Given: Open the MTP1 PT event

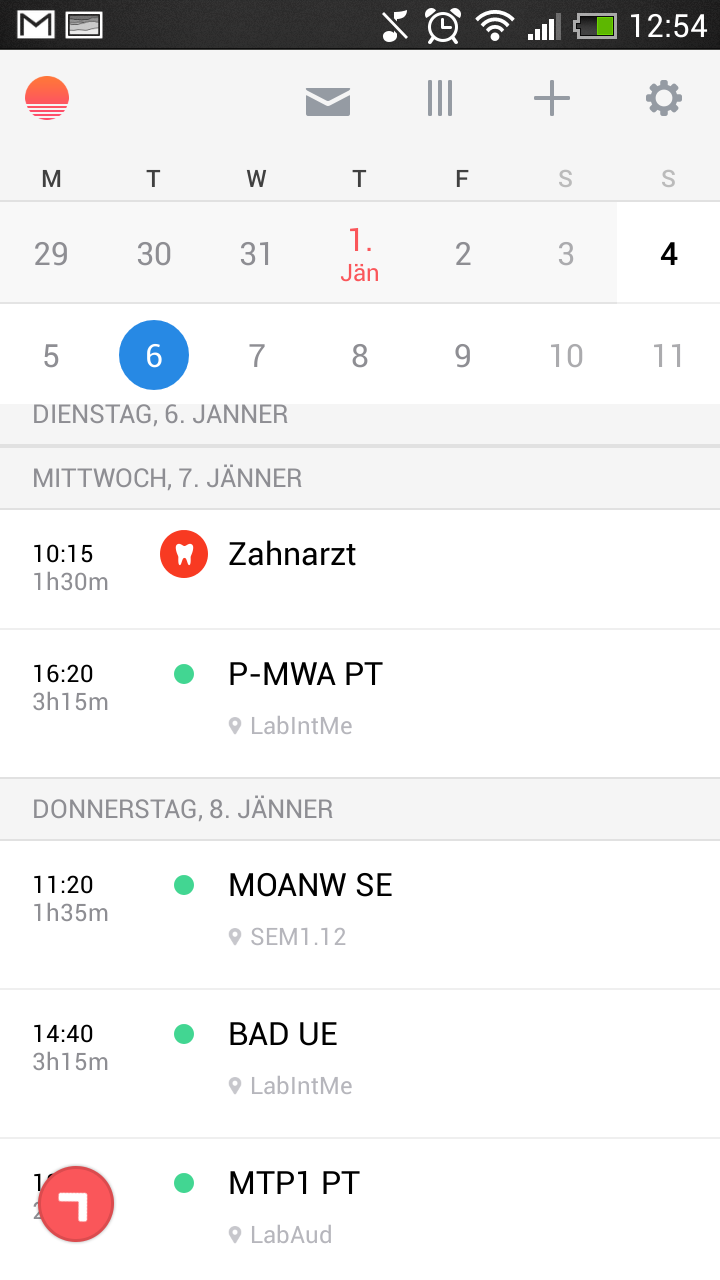Looking at the screenshot, I should pyautogui.click(x=360, y=1209).
